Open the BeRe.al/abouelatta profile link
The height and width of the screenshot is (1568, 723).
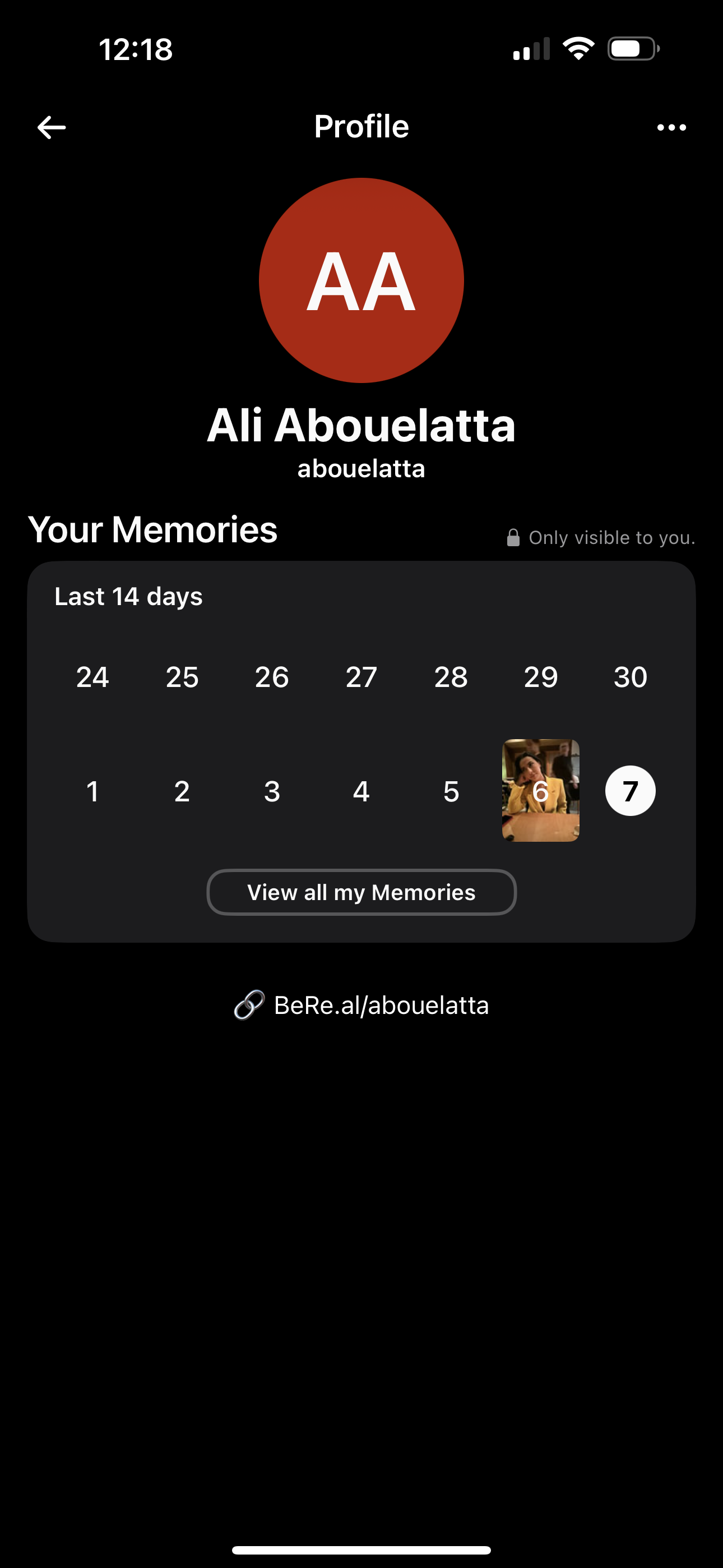pyautogui.click(x=382, y=1004)
